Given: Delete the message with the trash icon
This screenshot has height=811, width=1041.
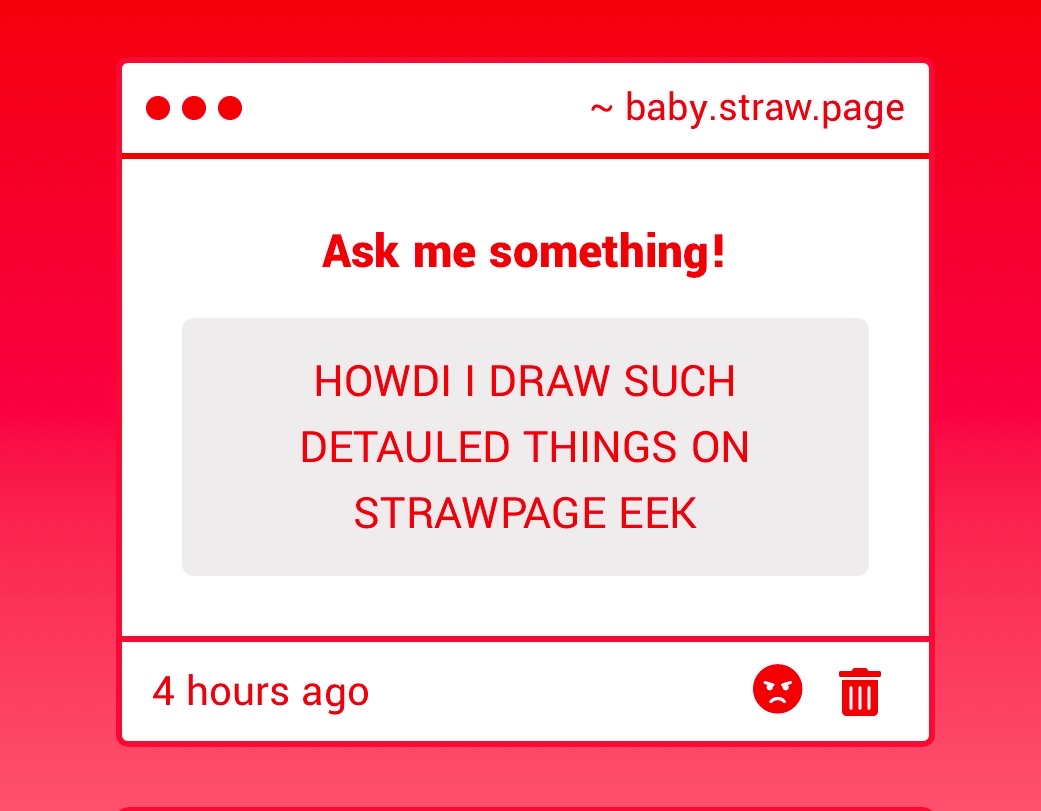Looking at the screenshot, I should click(x=859, y=692).
